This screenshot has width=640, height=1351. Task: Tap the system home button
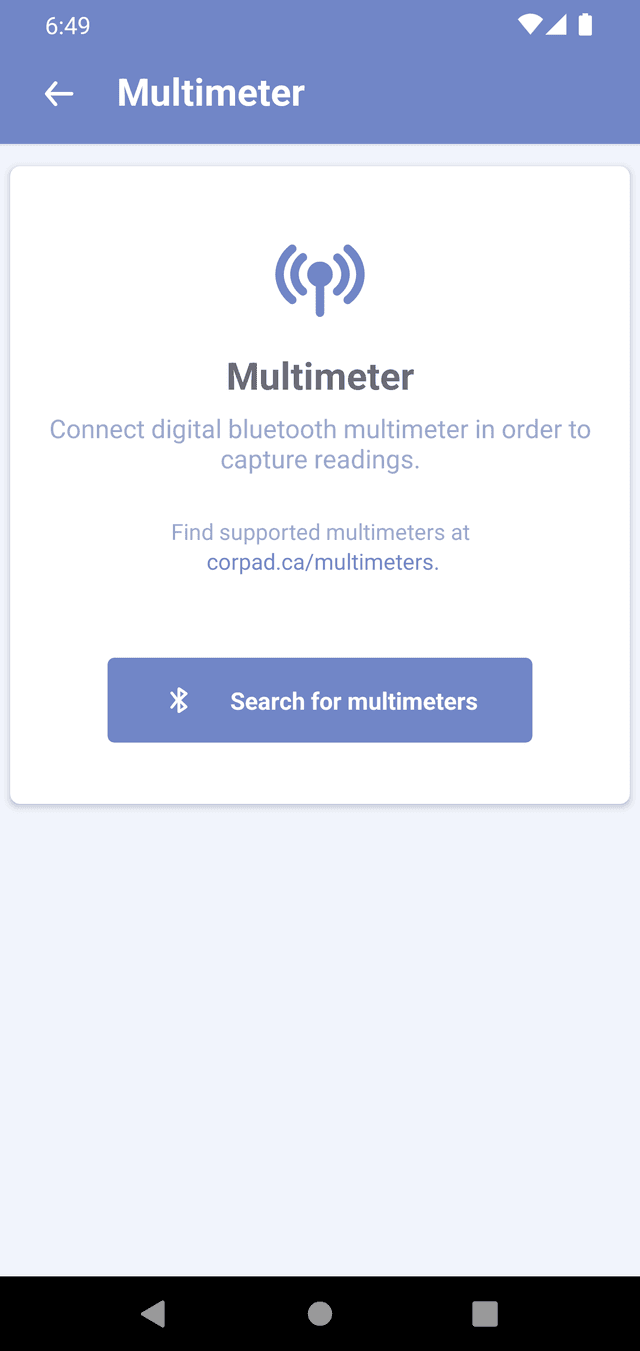pos(320,1313)
